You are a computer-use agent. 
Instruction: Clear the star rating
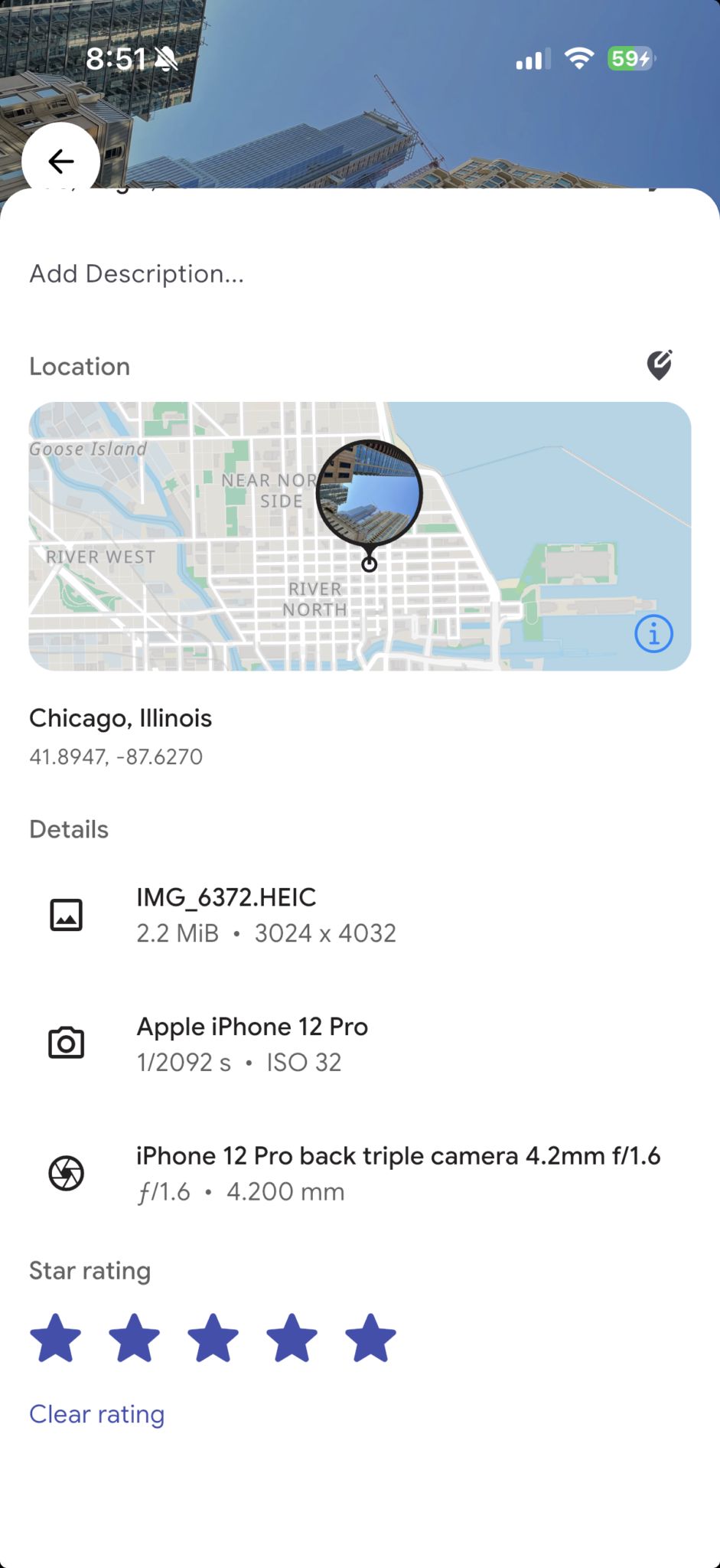pos(97,1414)
